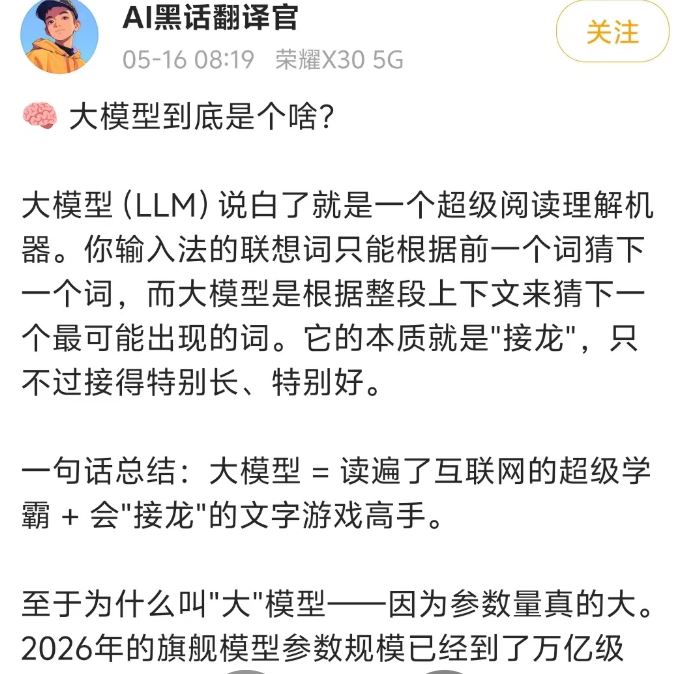Open the AI黑话翻译官 username link

210,18
